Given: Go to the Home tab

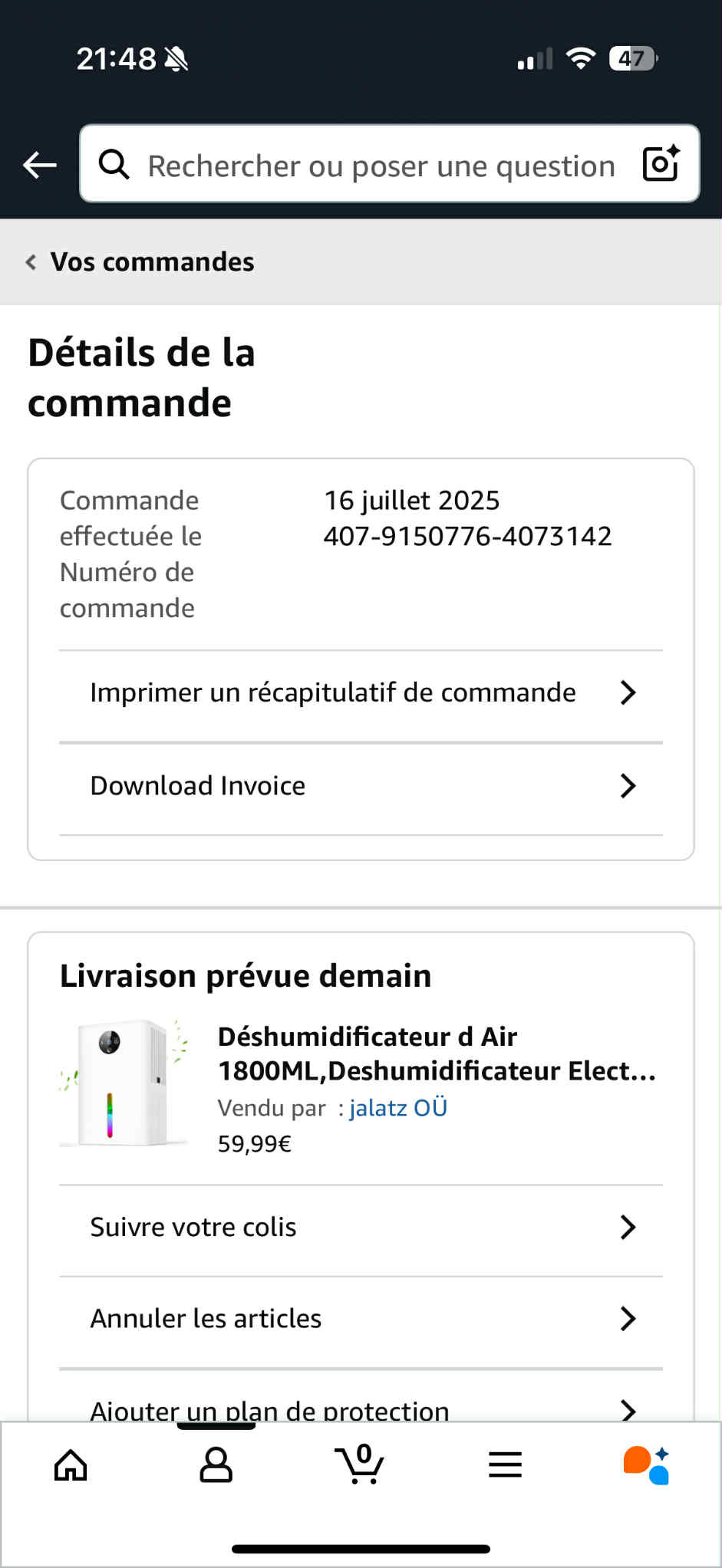Looking at the screenshot, I should pyautogui.click(x=71, y=1465).
